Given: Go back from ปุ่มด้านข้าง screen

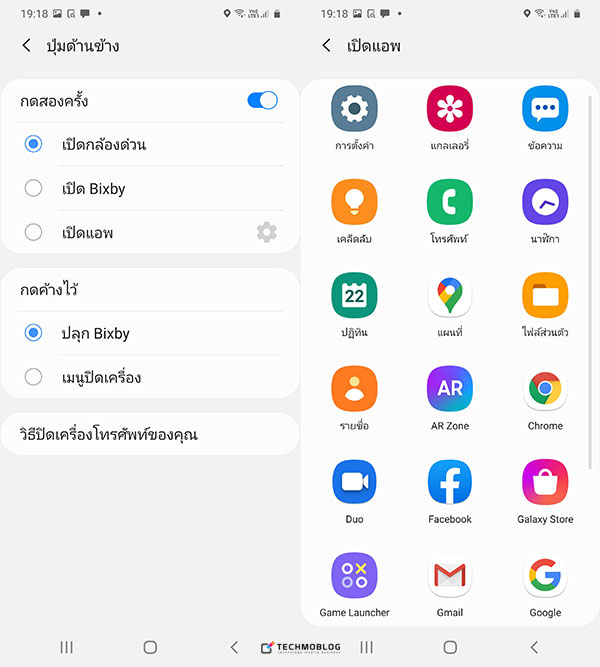Looking at the screenshot, I should 26,46.
